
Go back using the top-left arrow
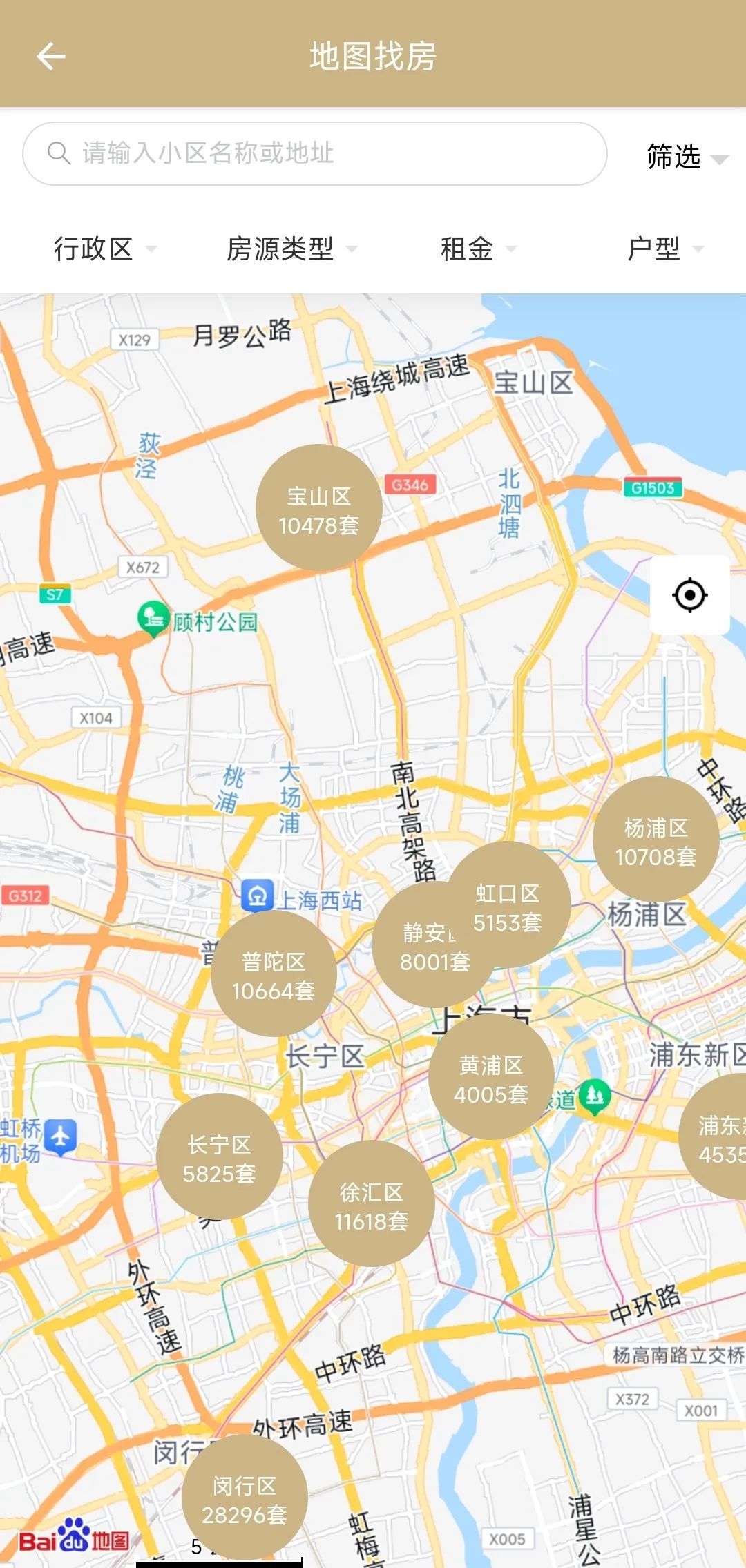tap(50, 56)
